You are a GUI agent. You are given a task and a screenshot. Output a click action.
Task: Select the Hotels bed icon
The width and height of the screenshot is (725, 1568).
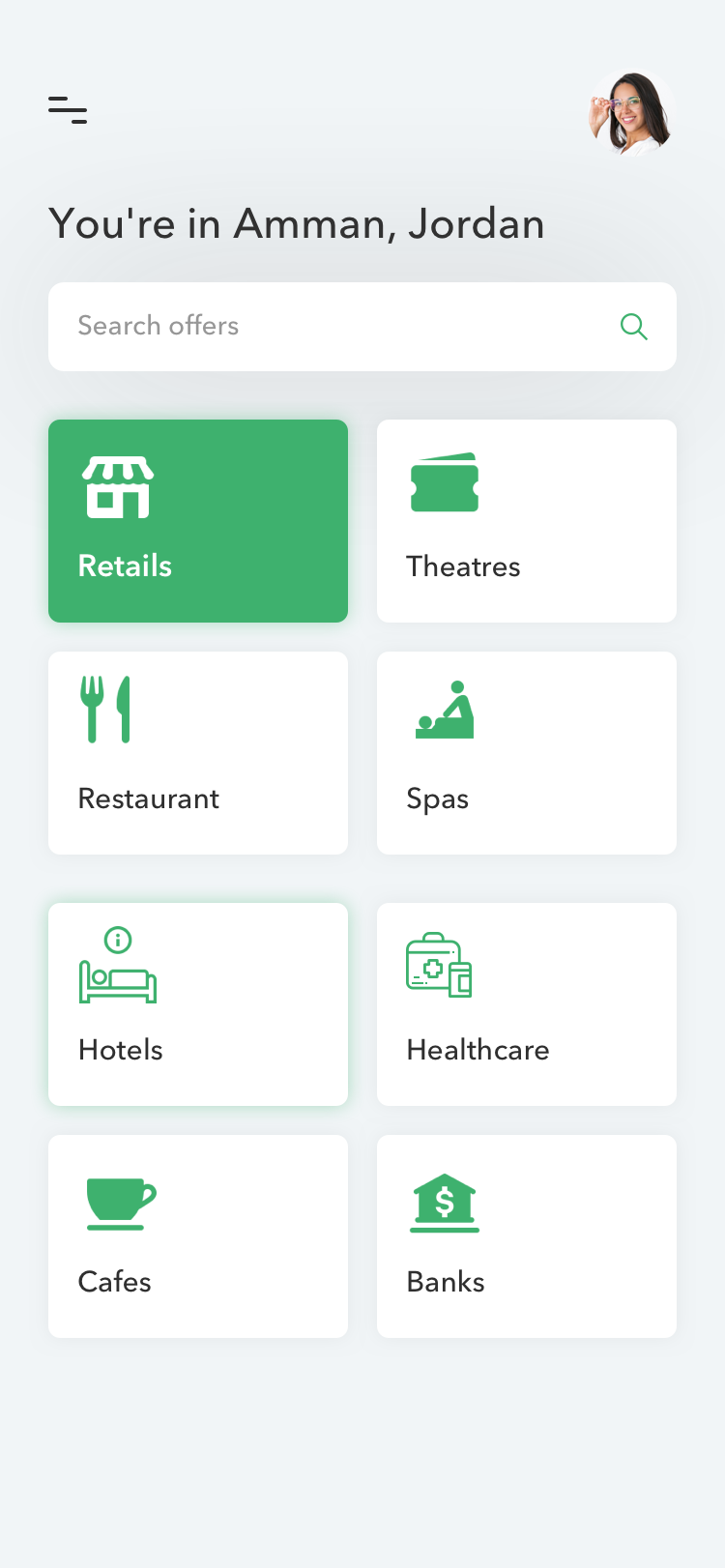pyautogui.click(x=118, y=982)
